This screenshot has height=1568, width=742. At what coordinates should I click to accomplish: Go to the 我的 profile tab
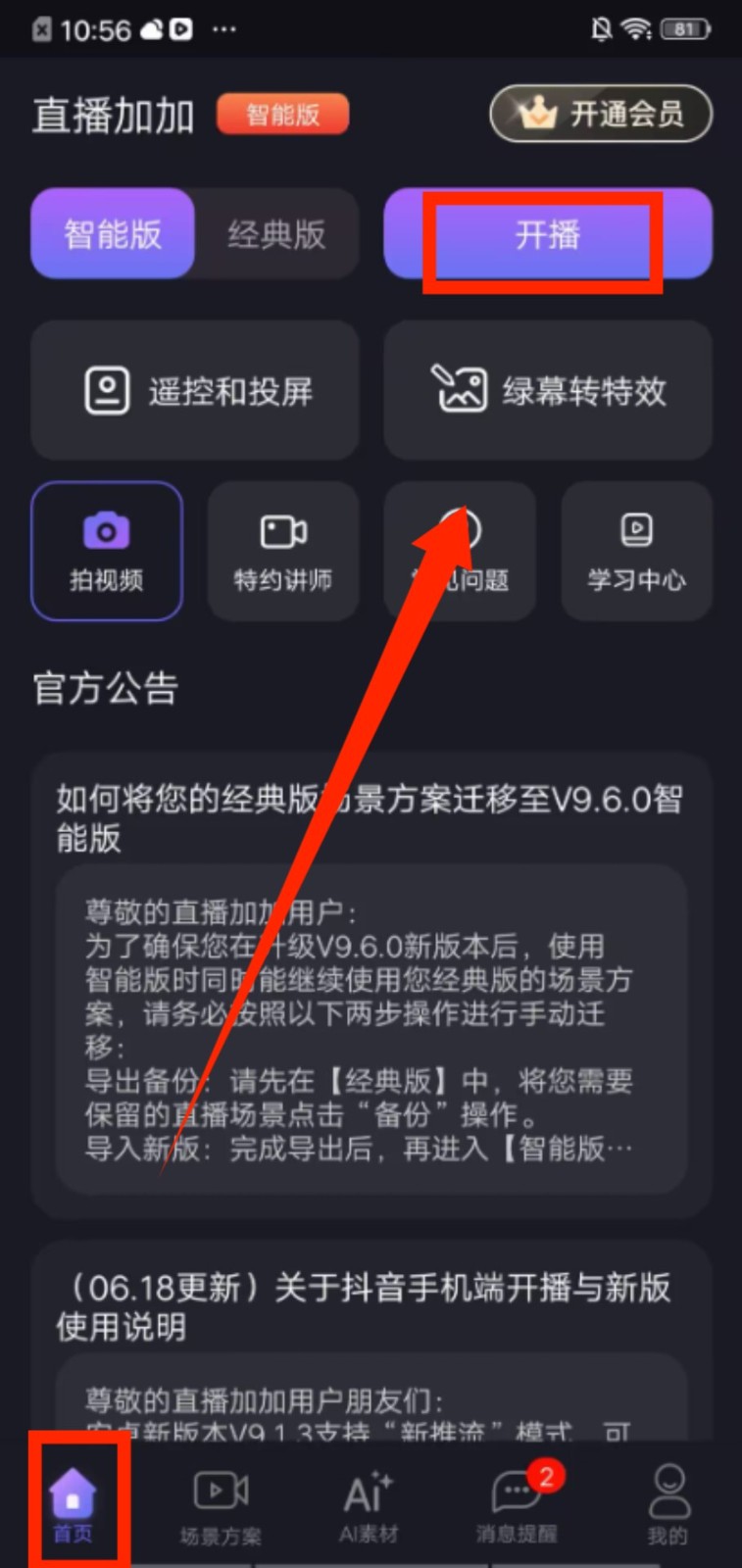click(x=668, y=1505)
